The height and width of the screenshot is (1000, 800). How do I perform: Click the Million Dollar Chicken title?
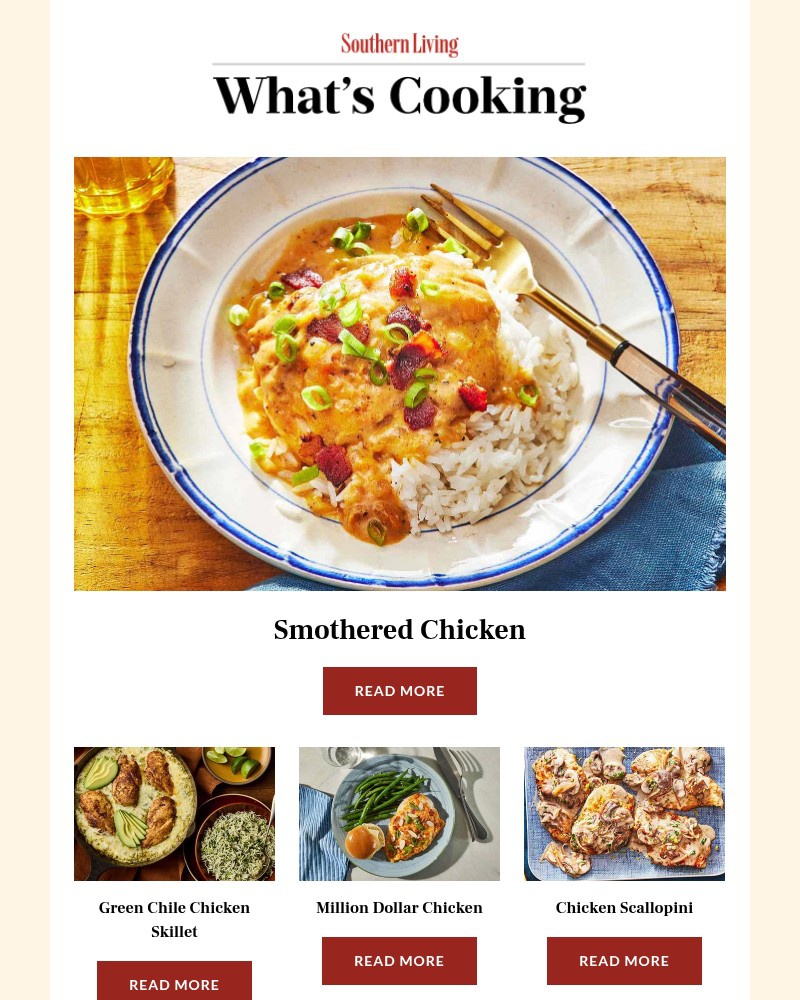point(399,908)
